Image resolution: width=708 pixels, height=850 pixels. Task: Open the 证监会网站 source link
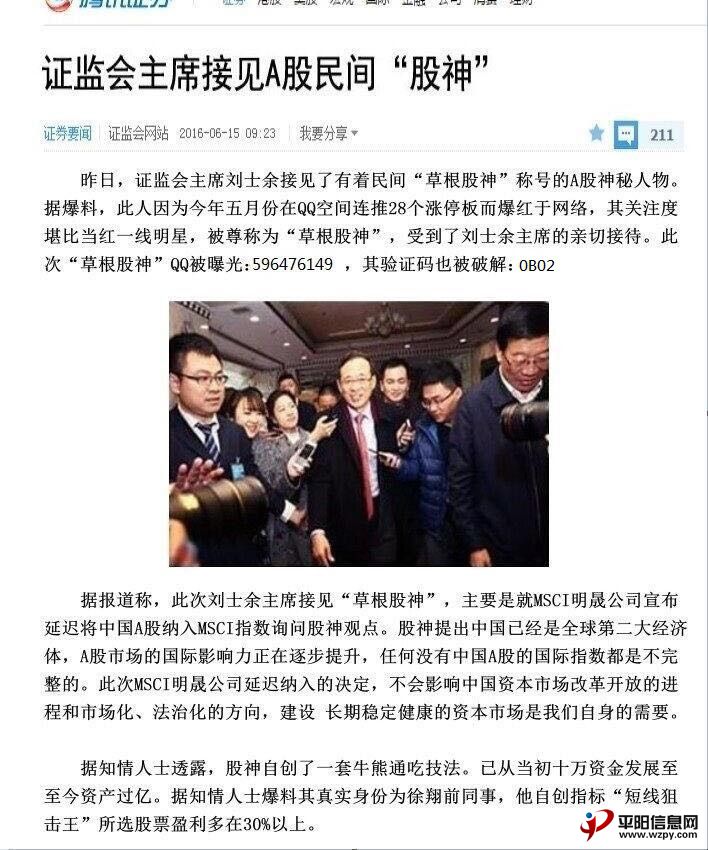coord(138,134)
